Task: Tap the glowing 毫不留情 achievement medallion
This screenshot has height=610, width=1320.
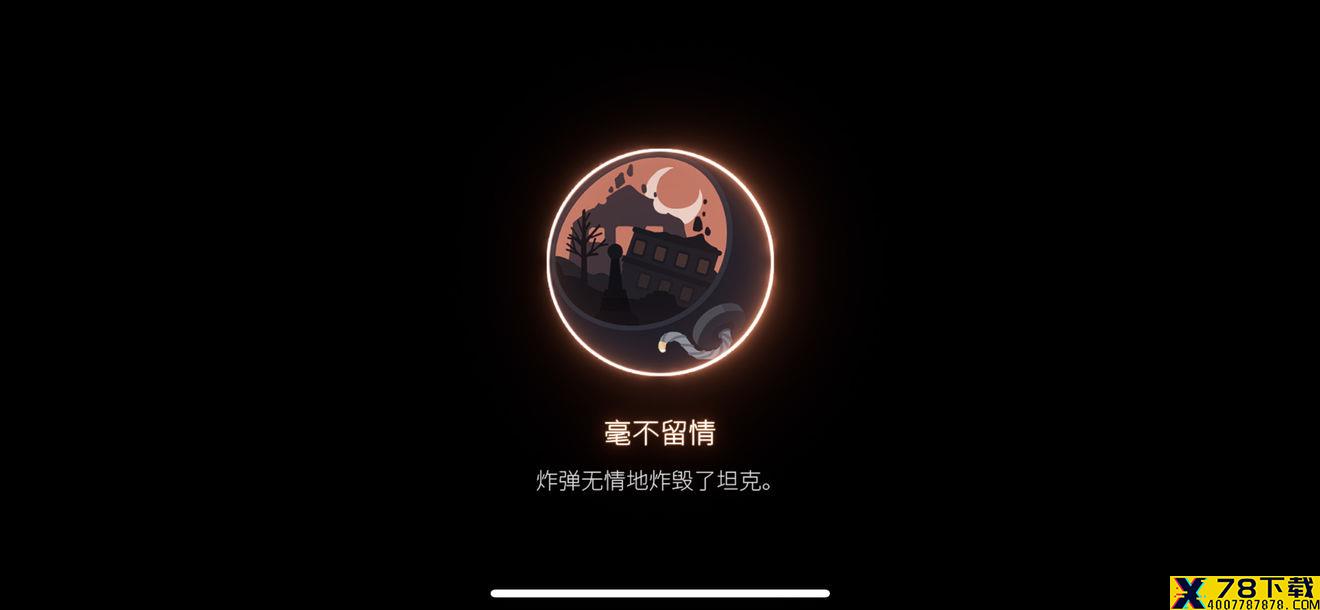Action: (x=660, y=262)
